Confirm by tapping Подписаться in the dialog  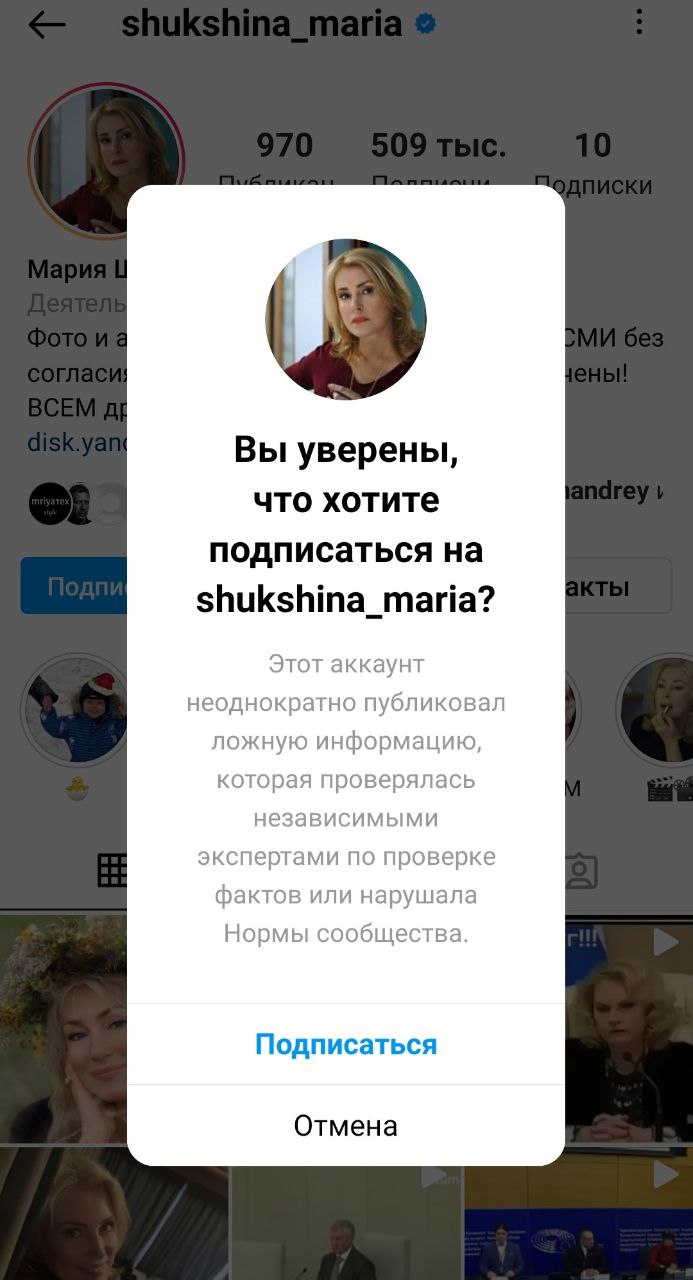point(346,1044)
